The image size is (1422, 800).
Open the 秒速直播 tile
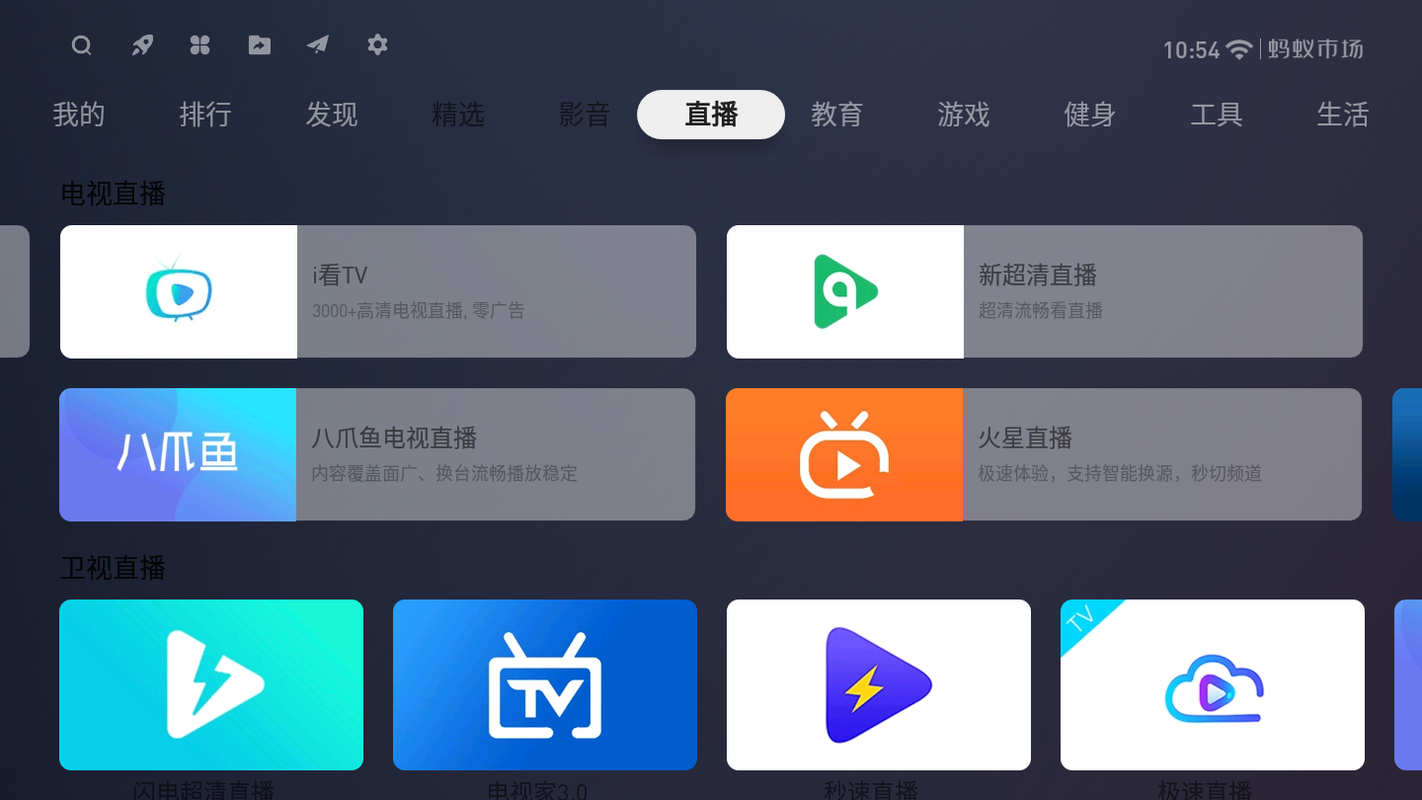tap(878, 685)
